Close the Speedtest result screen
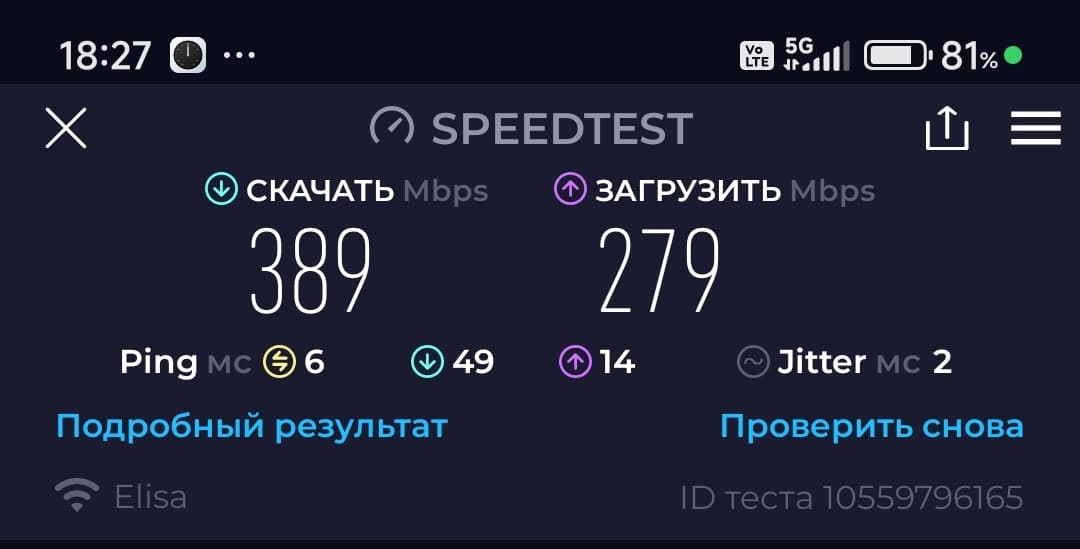1080x549 pixels. 66,129
